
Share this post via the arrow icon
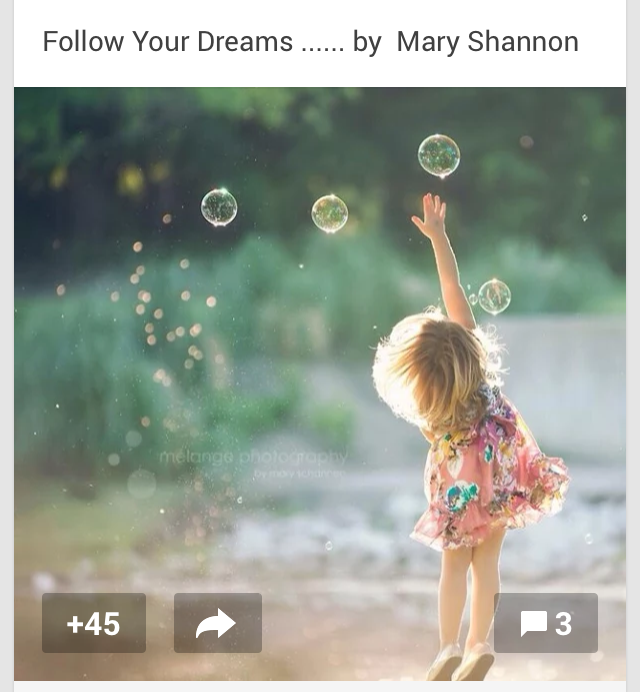[x=217, y=623]
